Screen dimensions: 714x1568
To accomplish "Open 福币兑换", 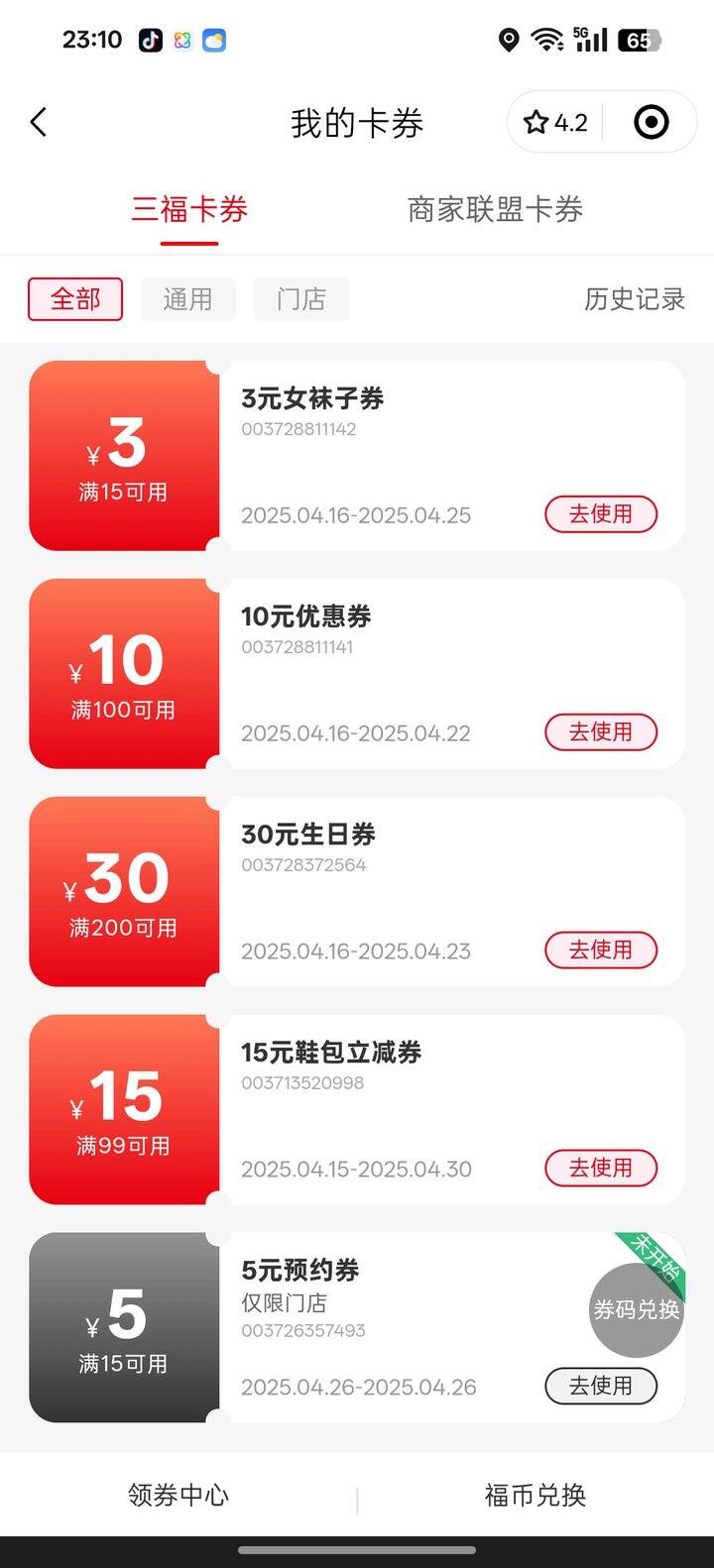I will coord(535,1496).
